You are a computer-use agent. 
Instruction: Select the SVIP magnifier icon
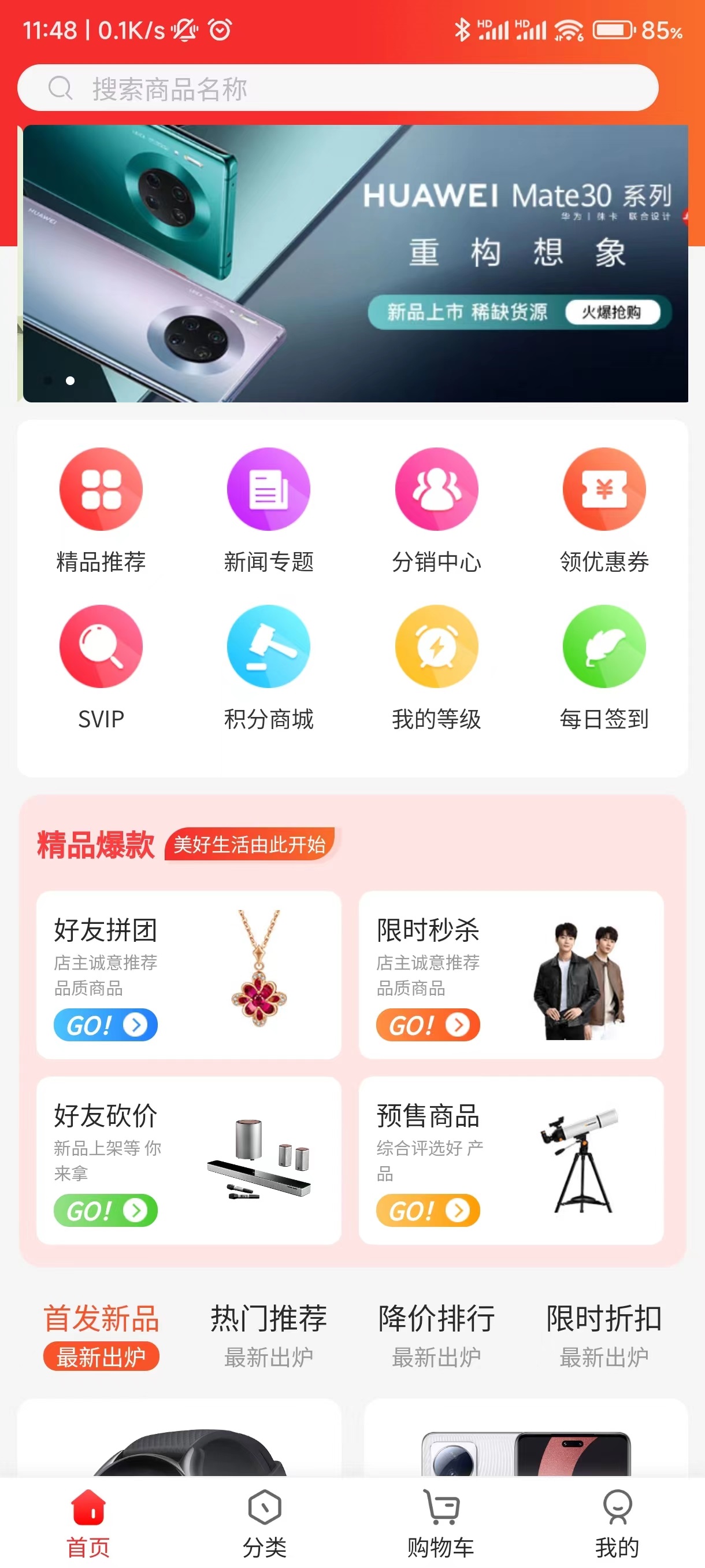(x=101, y=646)
